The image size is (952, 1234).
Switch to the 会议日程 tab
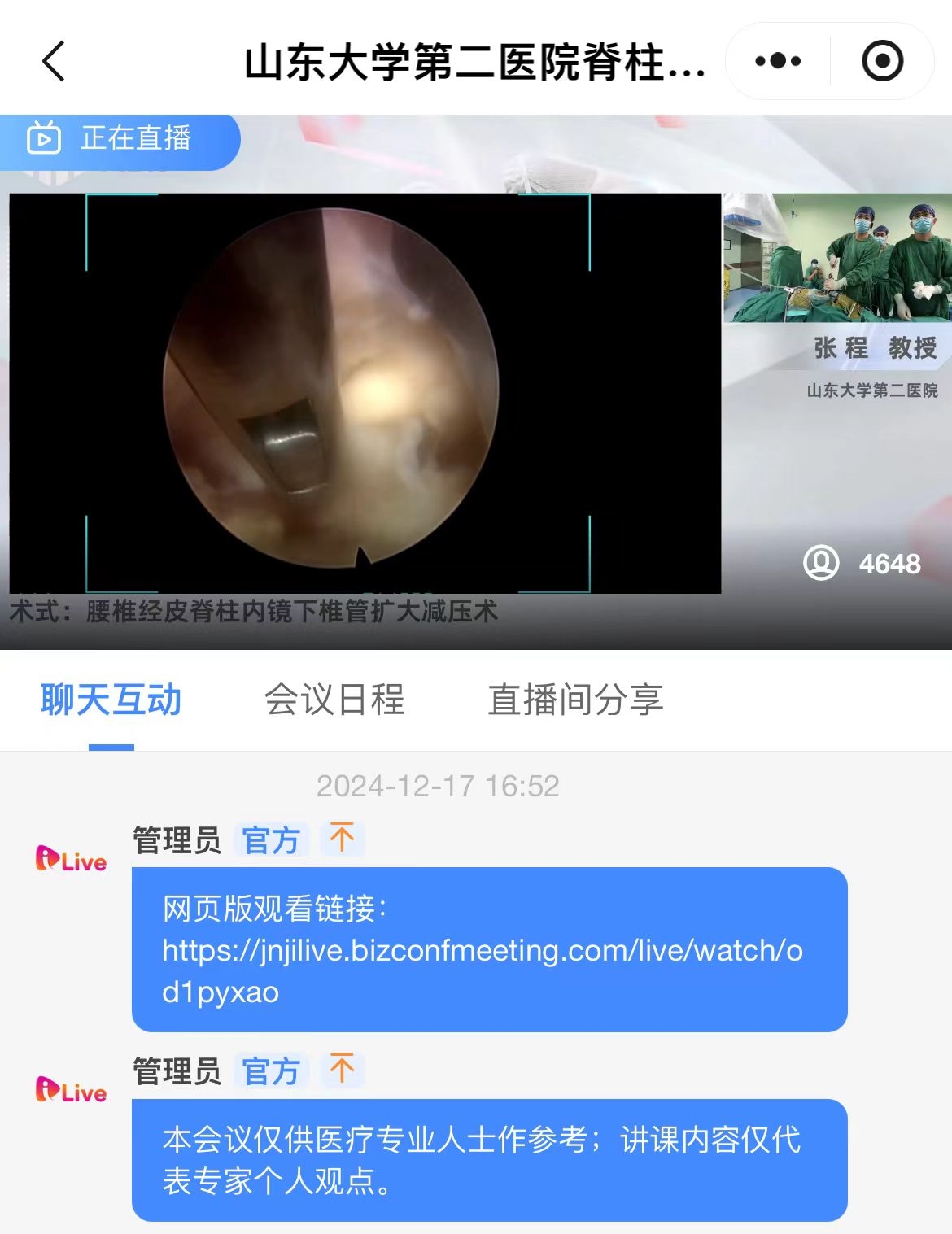click(334, 700)
